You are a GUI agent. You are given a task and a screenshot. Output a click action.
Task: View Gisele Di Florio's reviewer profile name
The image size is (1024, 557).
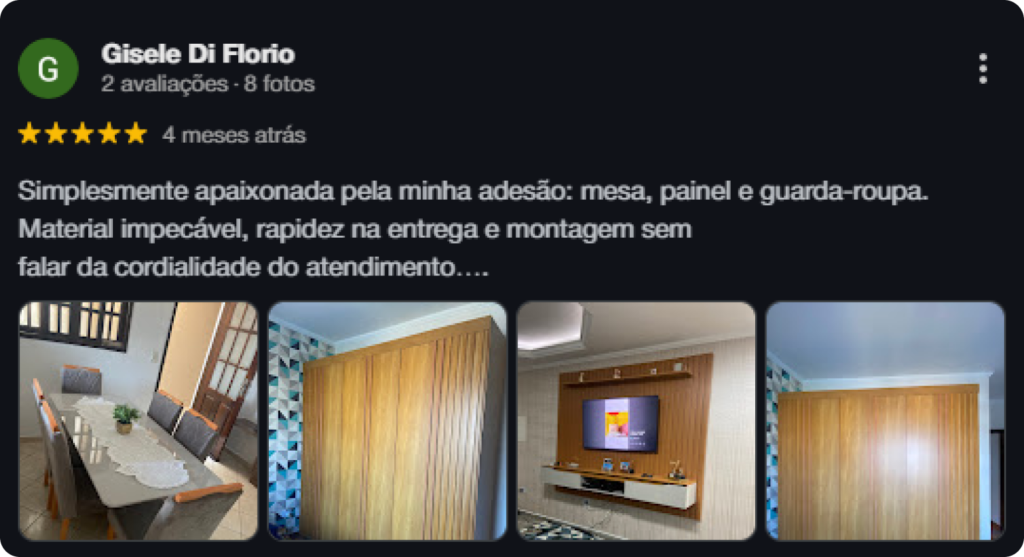click(x=198, y=54)
